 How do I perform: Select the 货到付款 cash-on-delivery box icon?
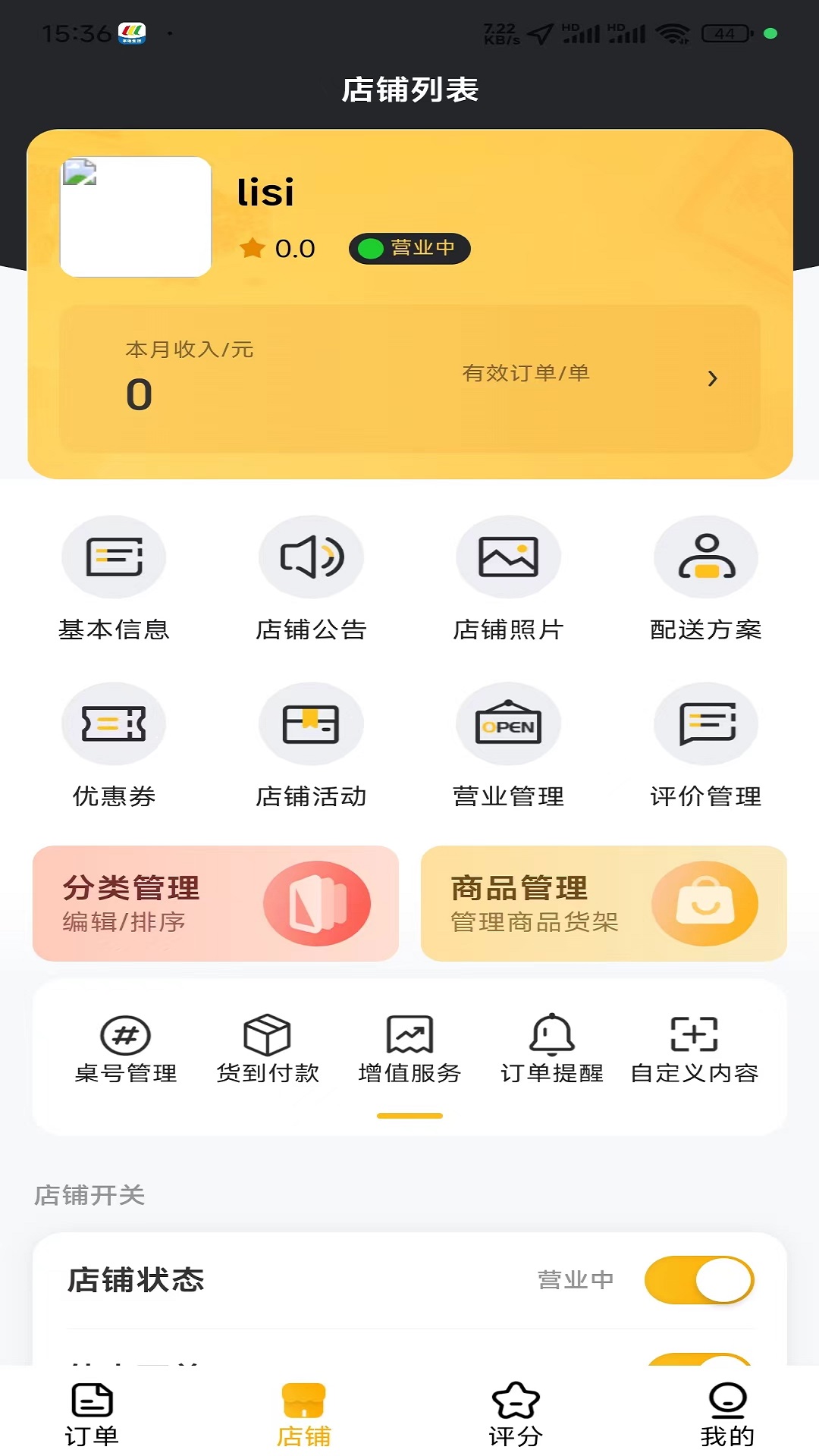pos(267,1036)
